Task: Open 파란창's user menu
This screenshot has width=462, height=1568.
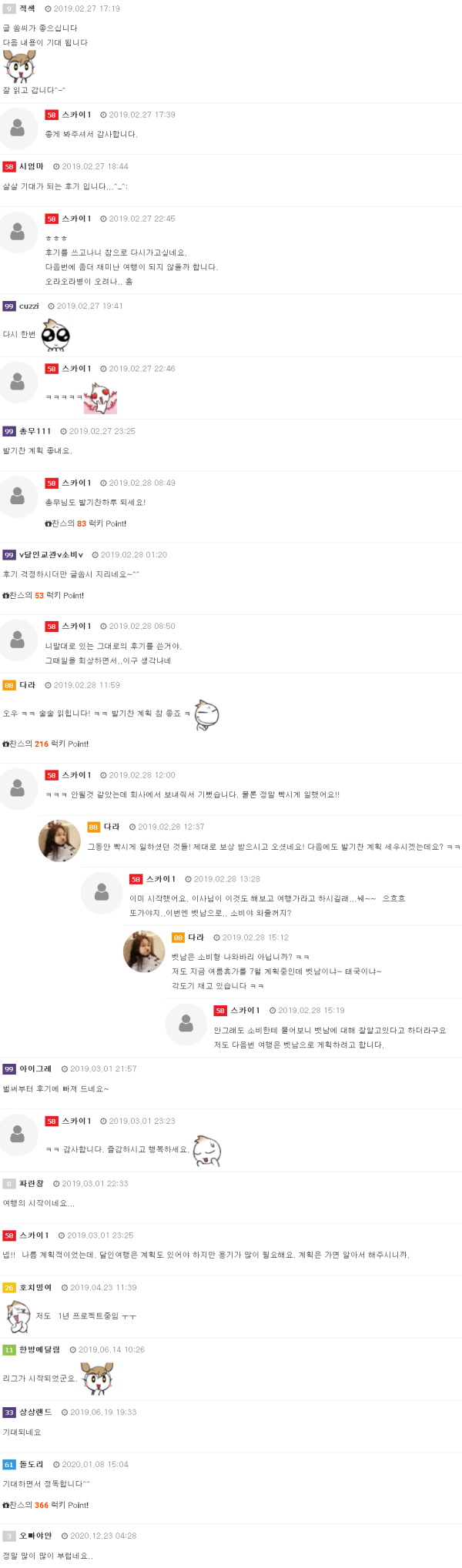Action: coord(32,1183)
